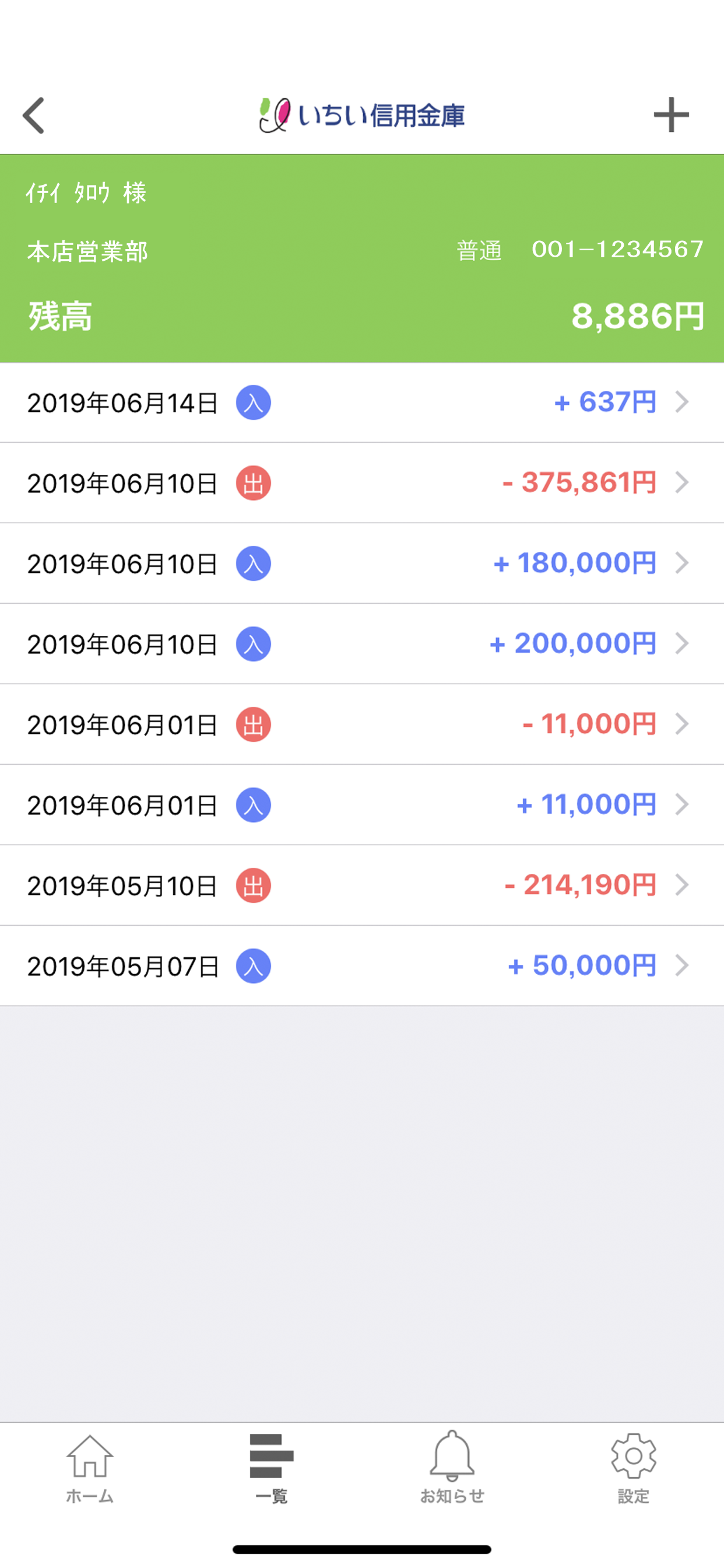Open the -214,190円 withdrawal on 05月10日
724x1568 pixels.
click(362, 885)
